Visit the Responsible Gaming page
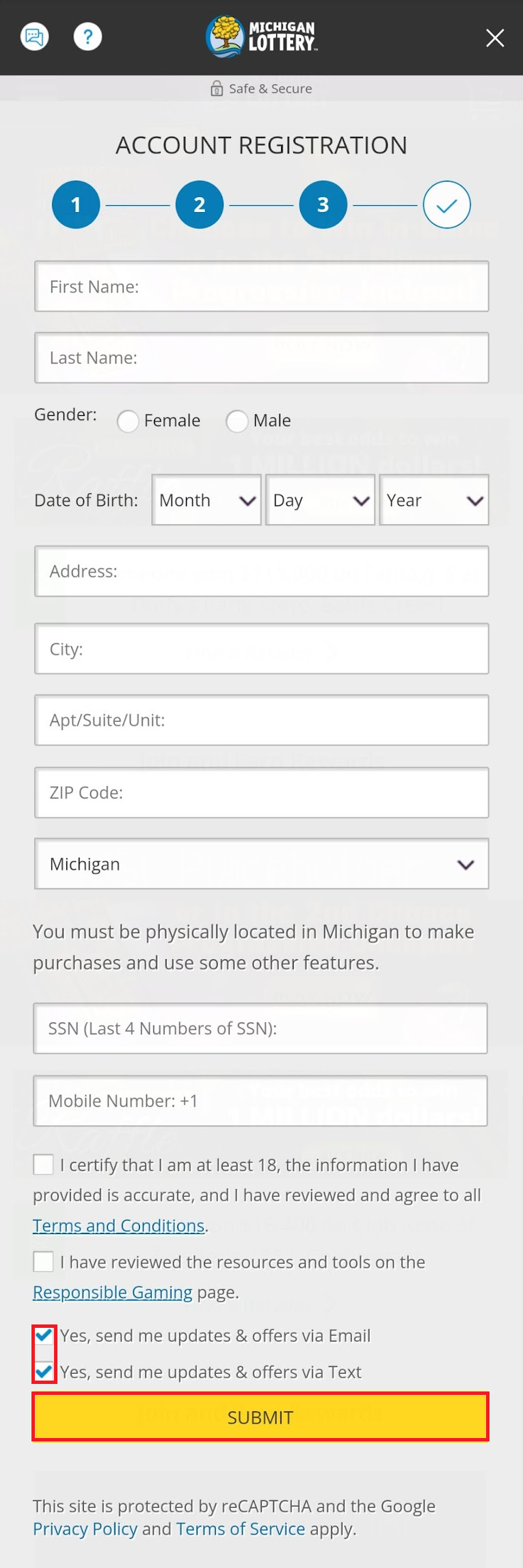 point(111,1292)
